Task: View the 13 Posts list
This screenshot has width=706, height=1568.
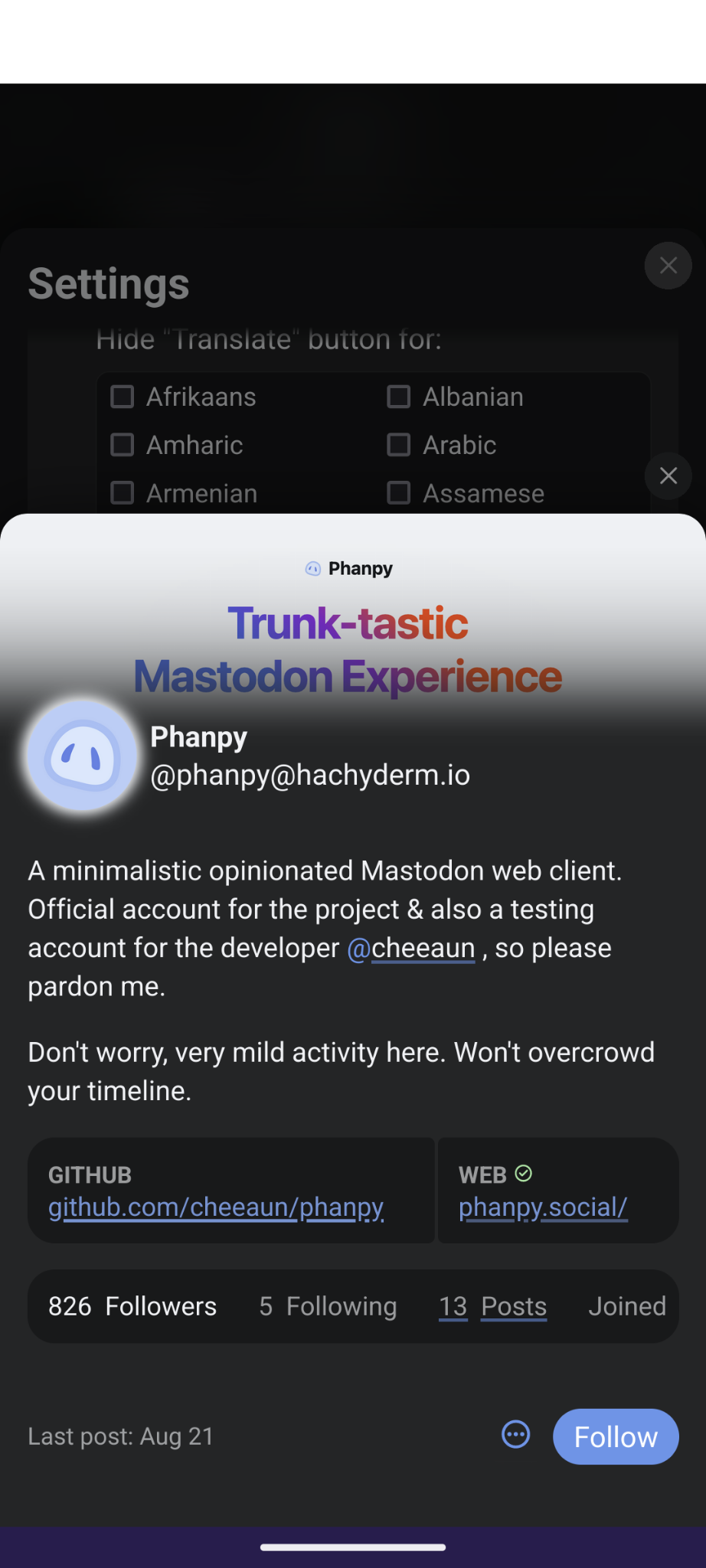Action: point(492,1306)
